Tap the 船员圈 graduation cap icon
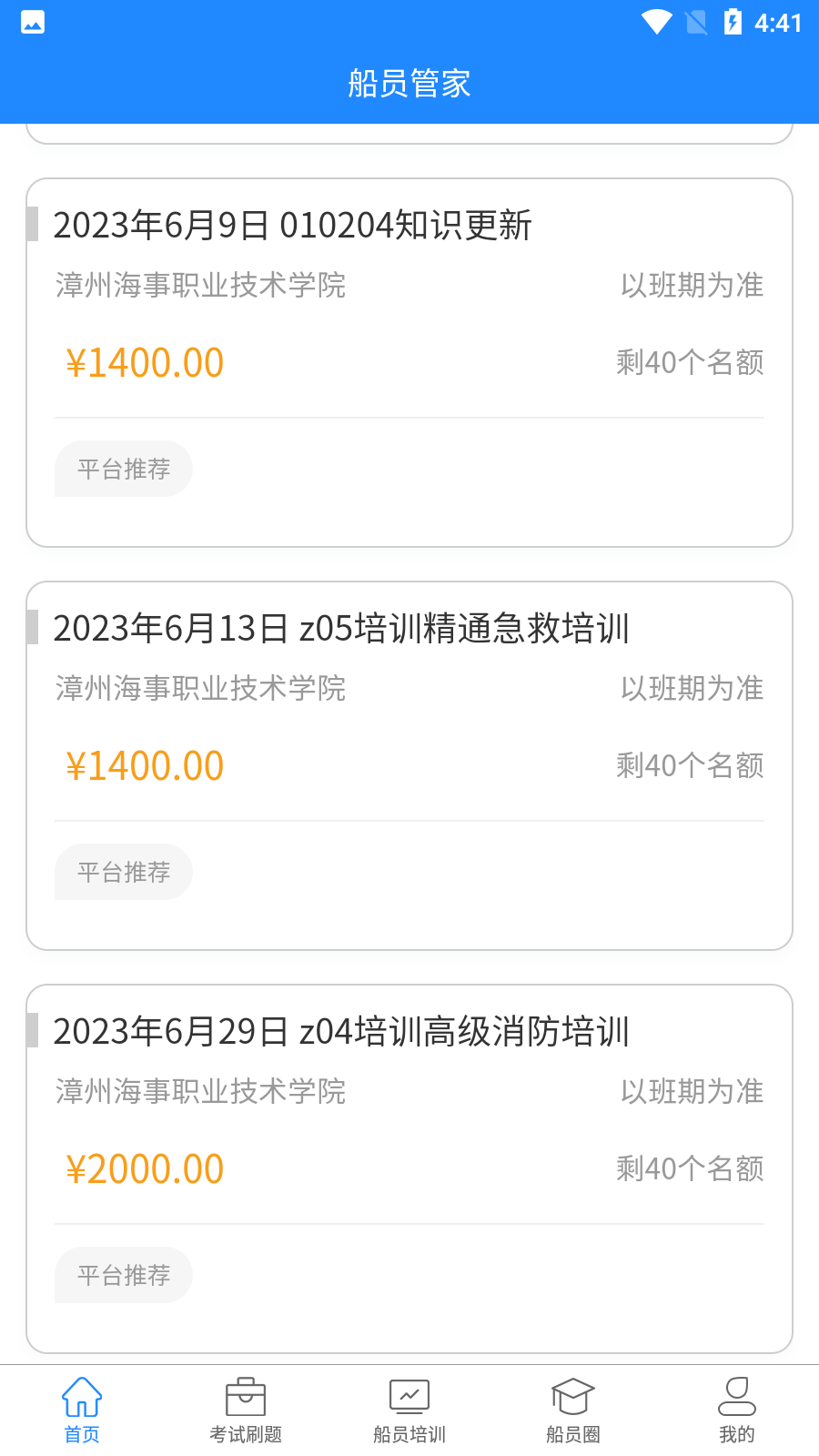 click(x=572, y=1395)
